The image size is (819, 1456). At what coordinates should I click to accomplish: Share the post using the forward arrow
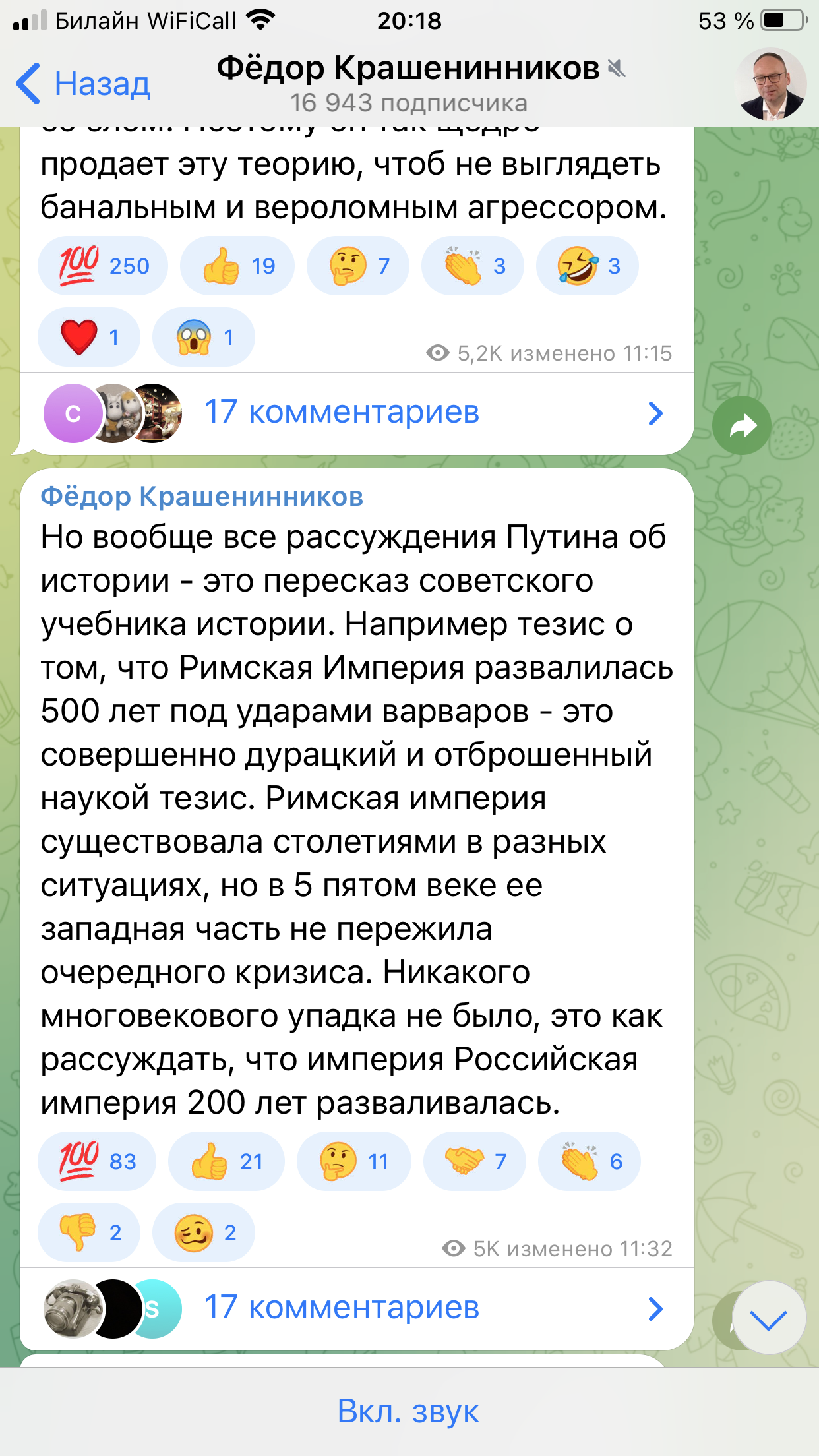click(x=742, y=425)
